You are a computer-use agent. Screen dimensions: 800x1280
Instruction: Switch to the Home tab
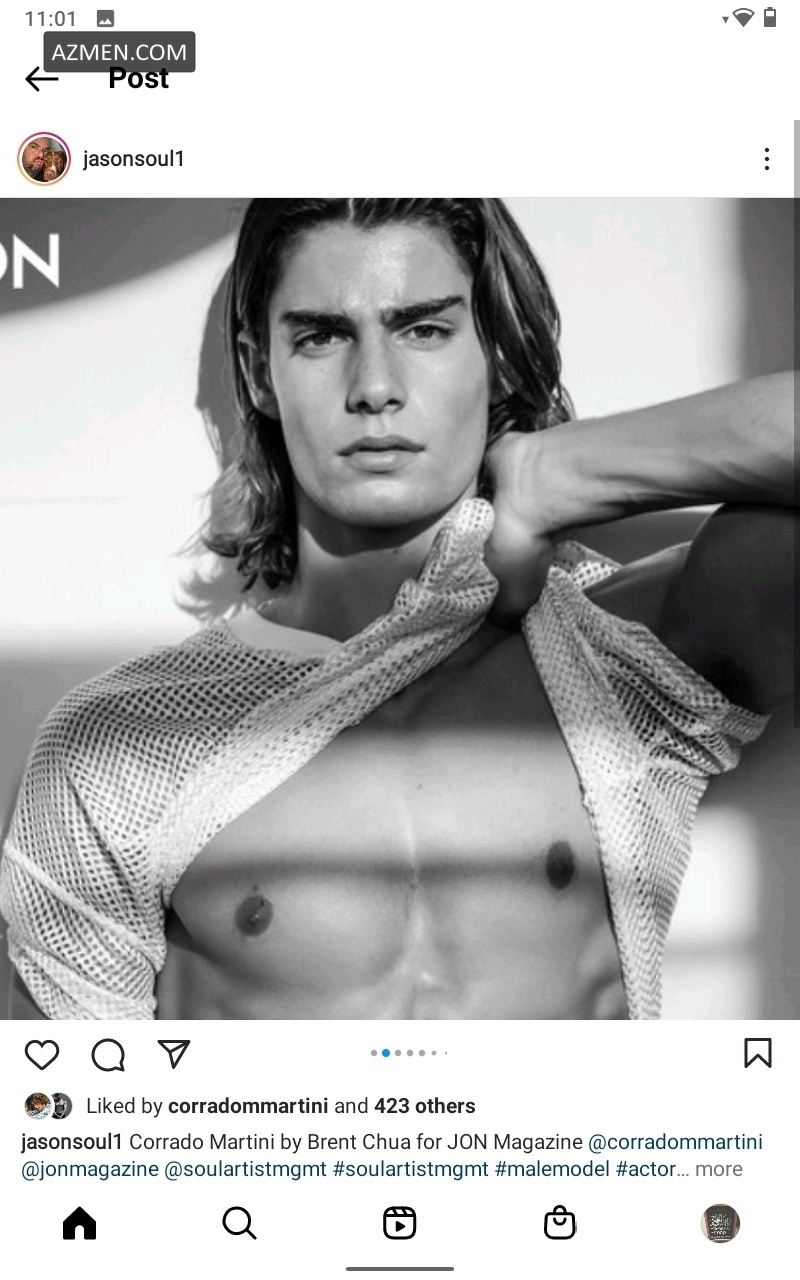coord(79,1223)
